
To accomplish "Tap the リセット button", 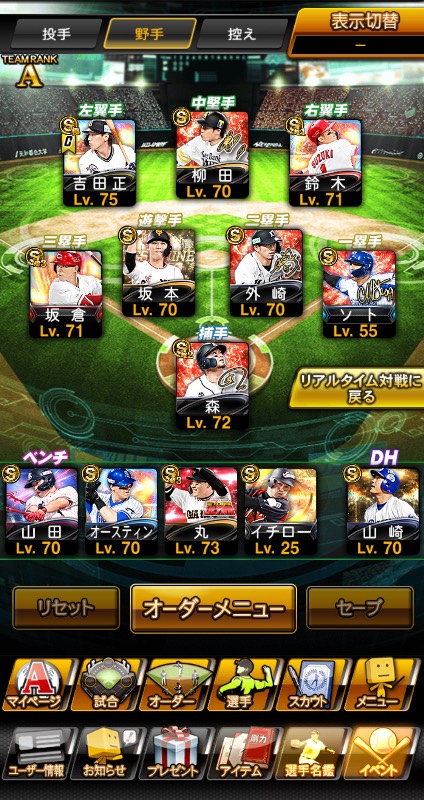I will [66, 608].
